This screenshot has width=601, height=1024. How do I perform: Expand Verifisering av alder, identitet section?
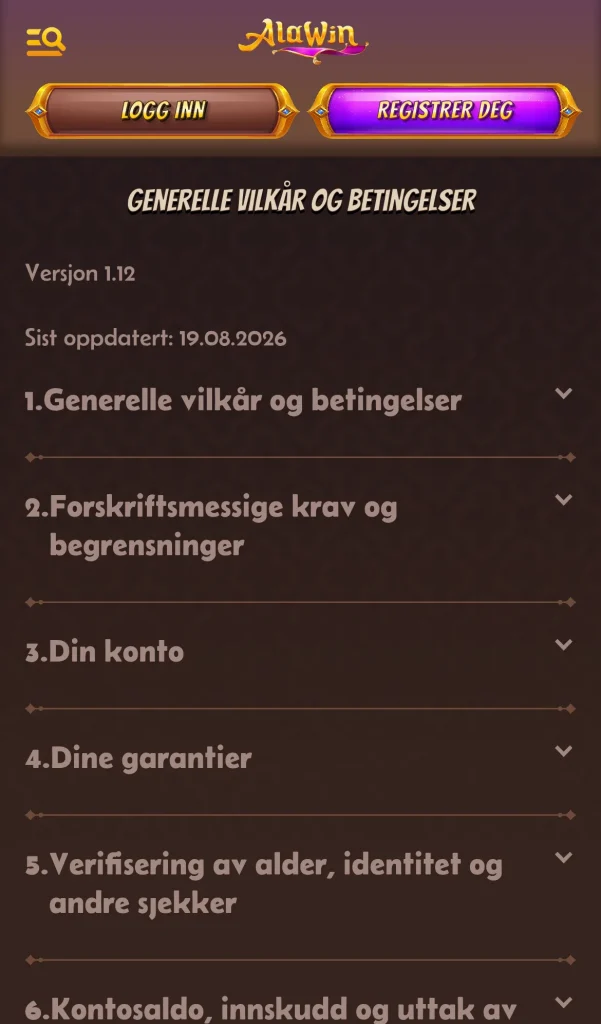tap(300, 884)
